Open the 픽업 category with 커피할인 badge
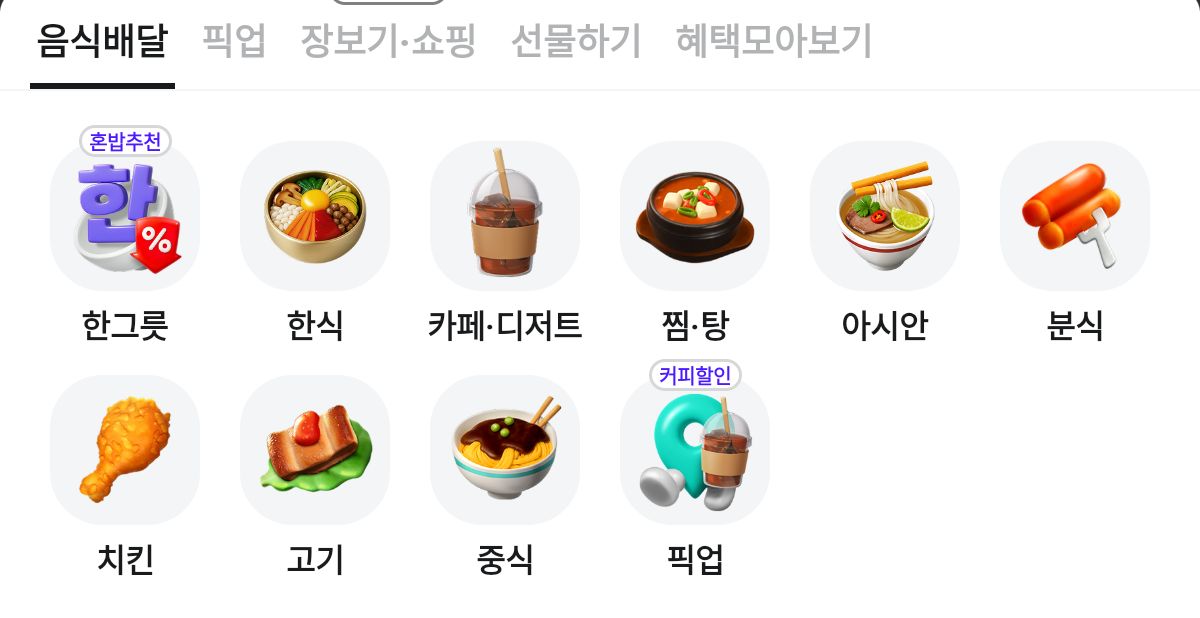This screenshot has width=1200, height=618. (695, 451)
